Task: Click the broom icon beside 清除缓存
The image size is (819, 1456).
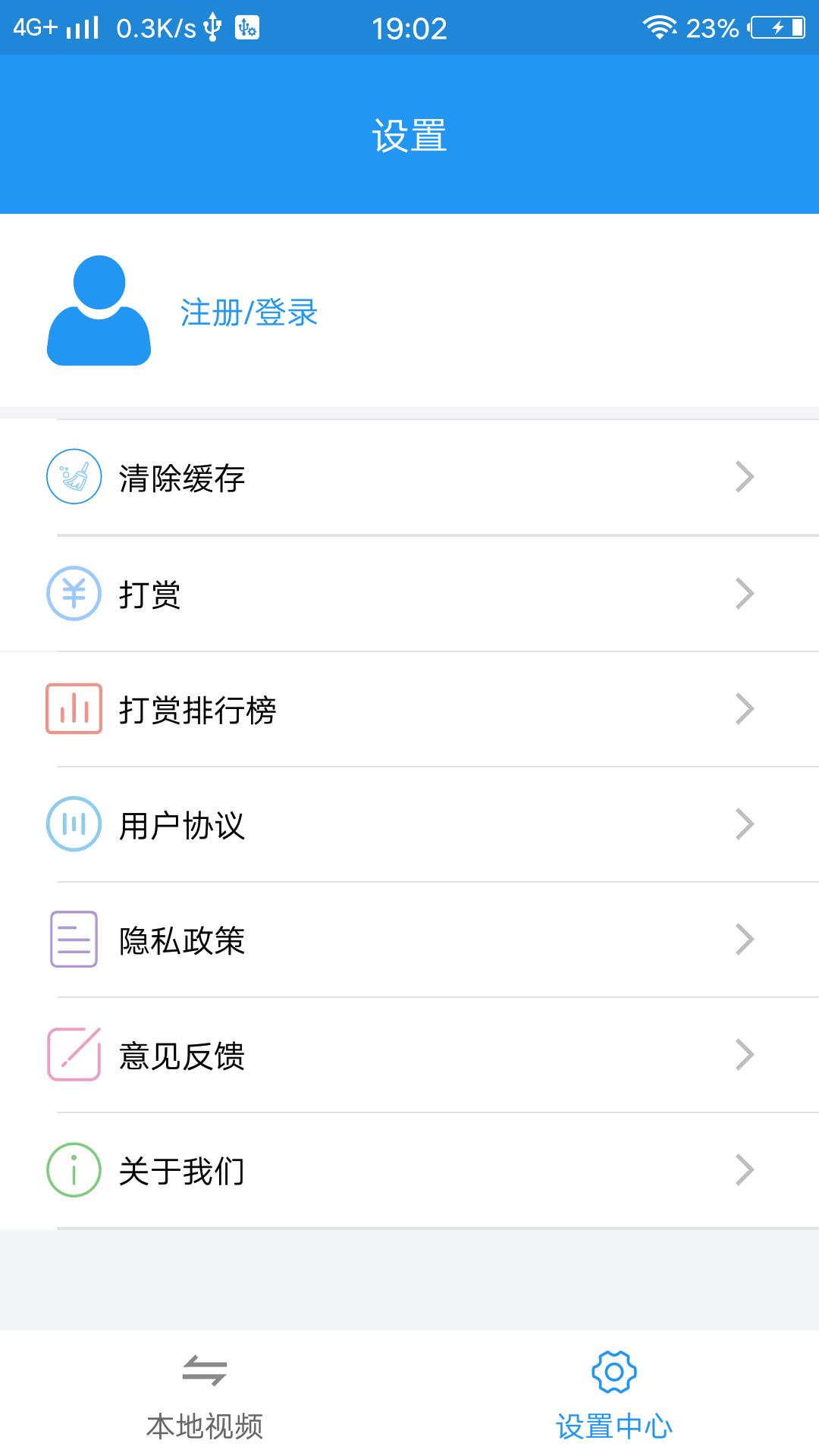Action: coord(73,478)
